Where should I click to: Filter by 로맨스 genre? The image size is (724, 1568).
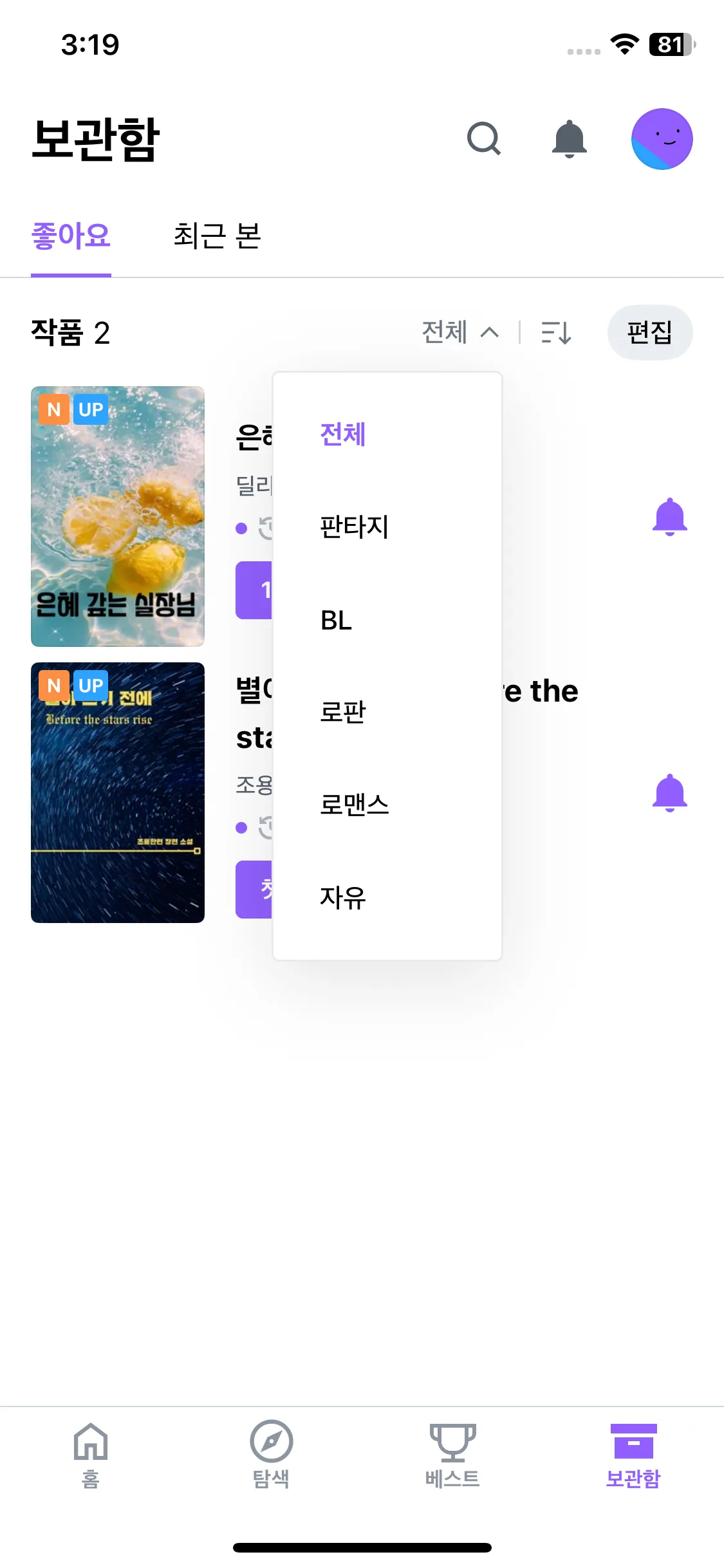pyautogui.click(x=354, y=805)
